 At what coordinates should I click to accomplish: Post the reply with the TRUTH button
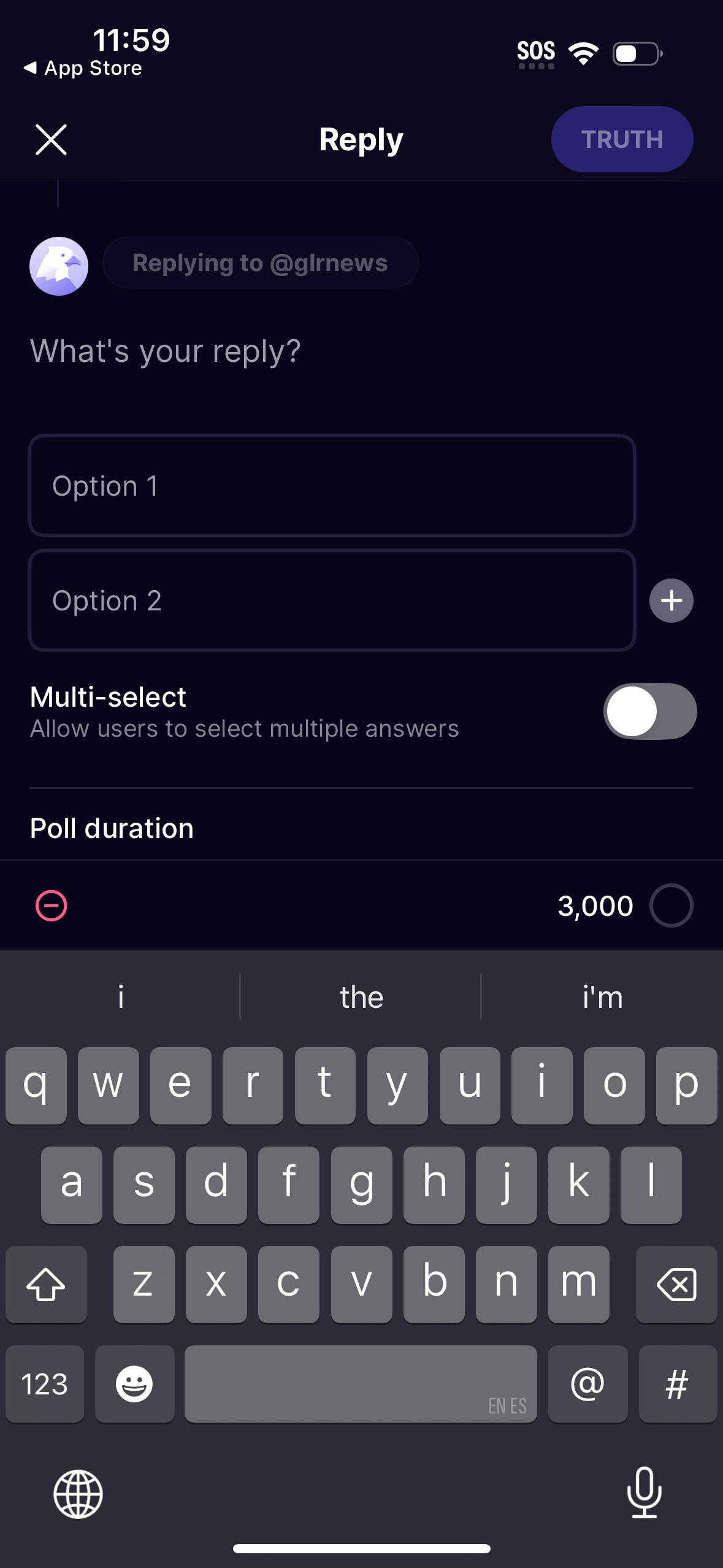pyautogui.click(x=621, y=139)
